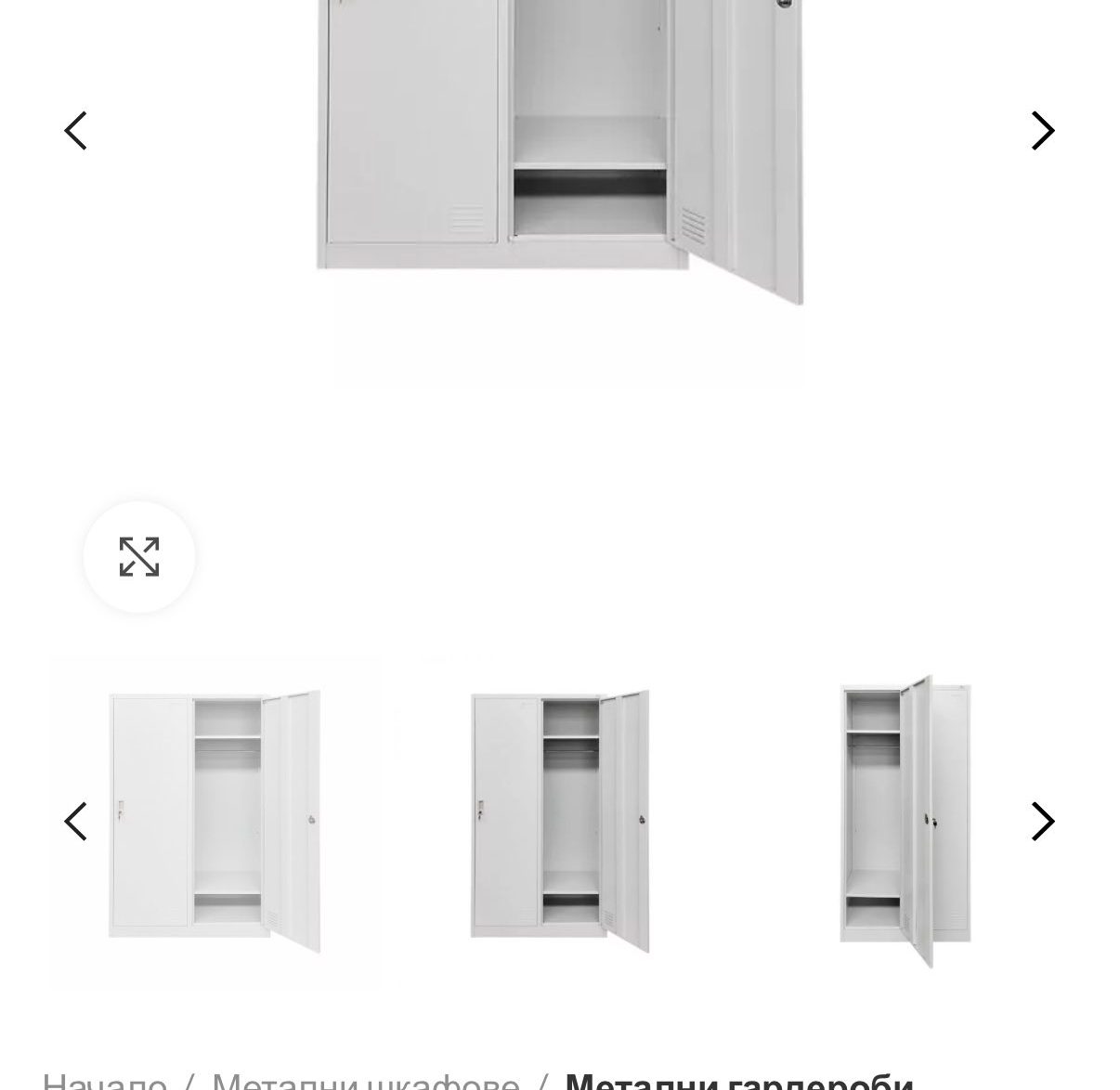Select the narrow single-door locker thumbnail
Viewport: 1120px width, 1090px height.
tap(905, 822)
